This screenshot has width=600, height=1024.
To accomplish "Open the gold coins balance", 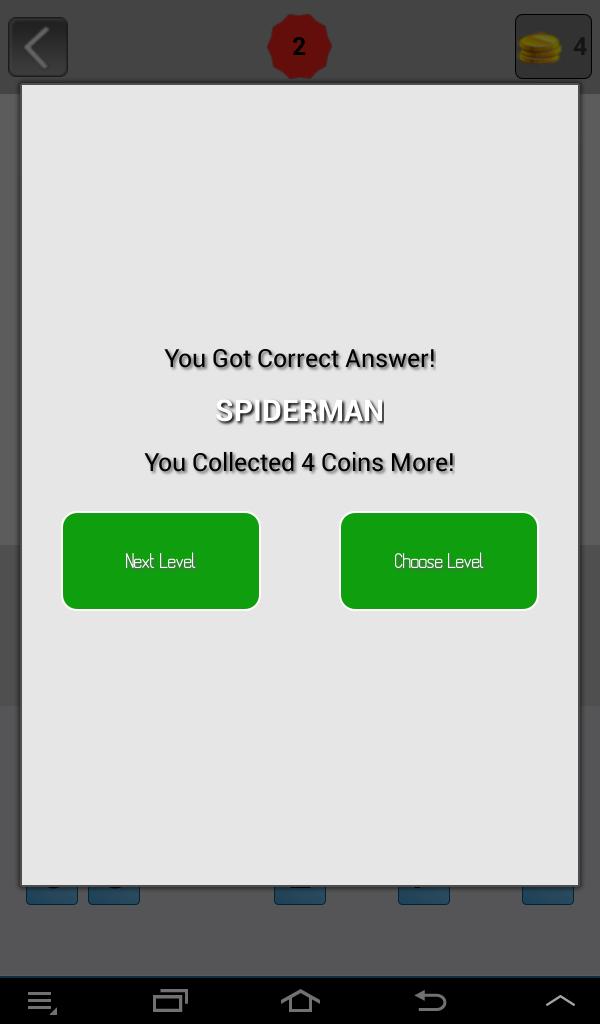I will tap(553, 46).
